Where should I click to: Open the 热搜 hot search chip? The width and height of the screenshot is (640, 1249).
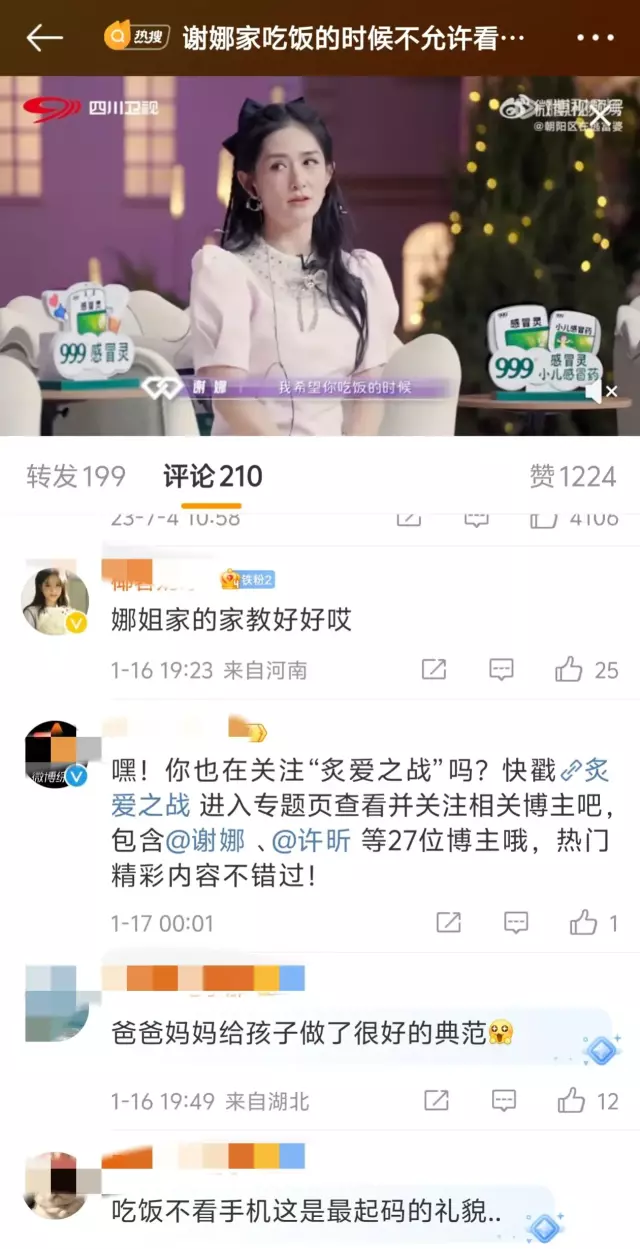[x=136, y=38]
